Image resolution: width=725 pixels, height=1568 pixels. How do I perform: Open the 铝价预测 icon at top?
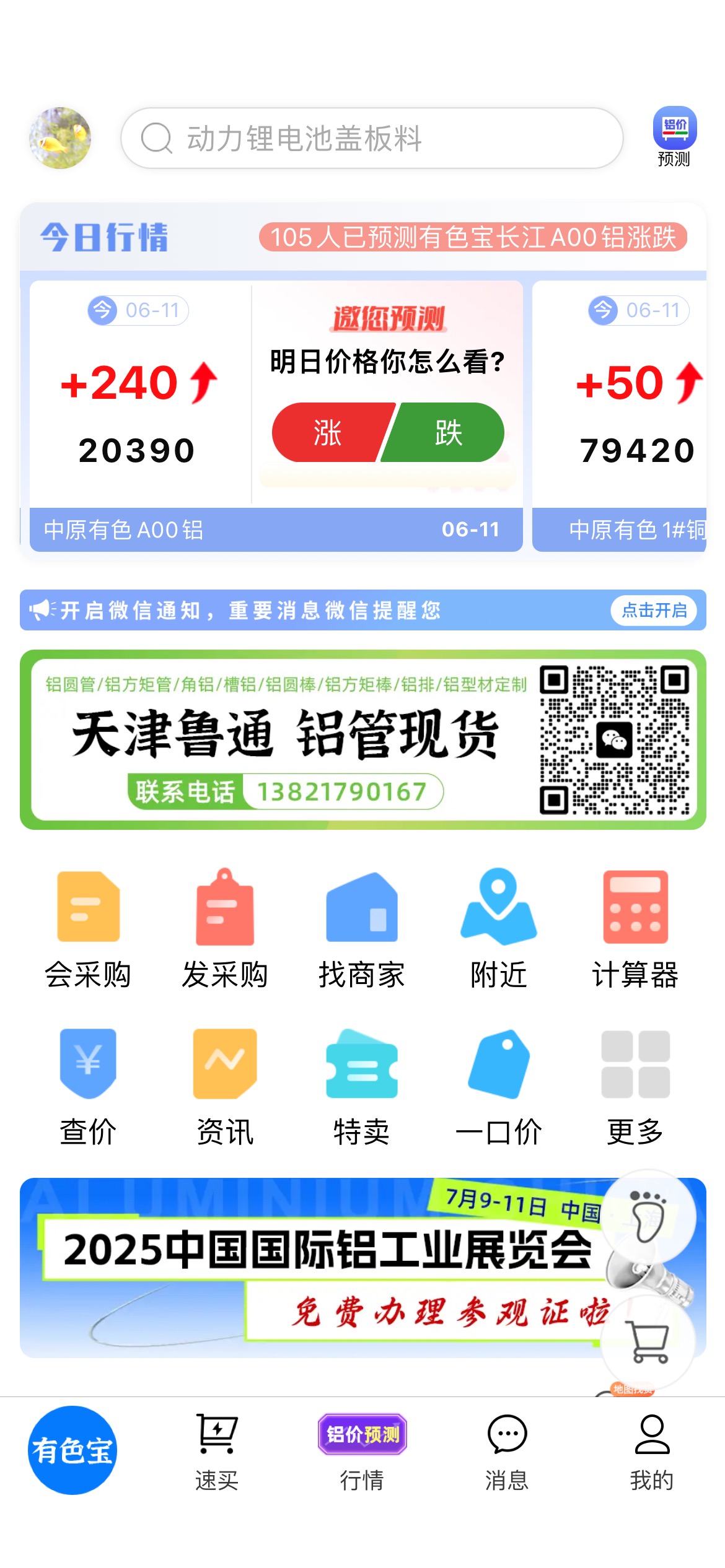pos(674,137)
